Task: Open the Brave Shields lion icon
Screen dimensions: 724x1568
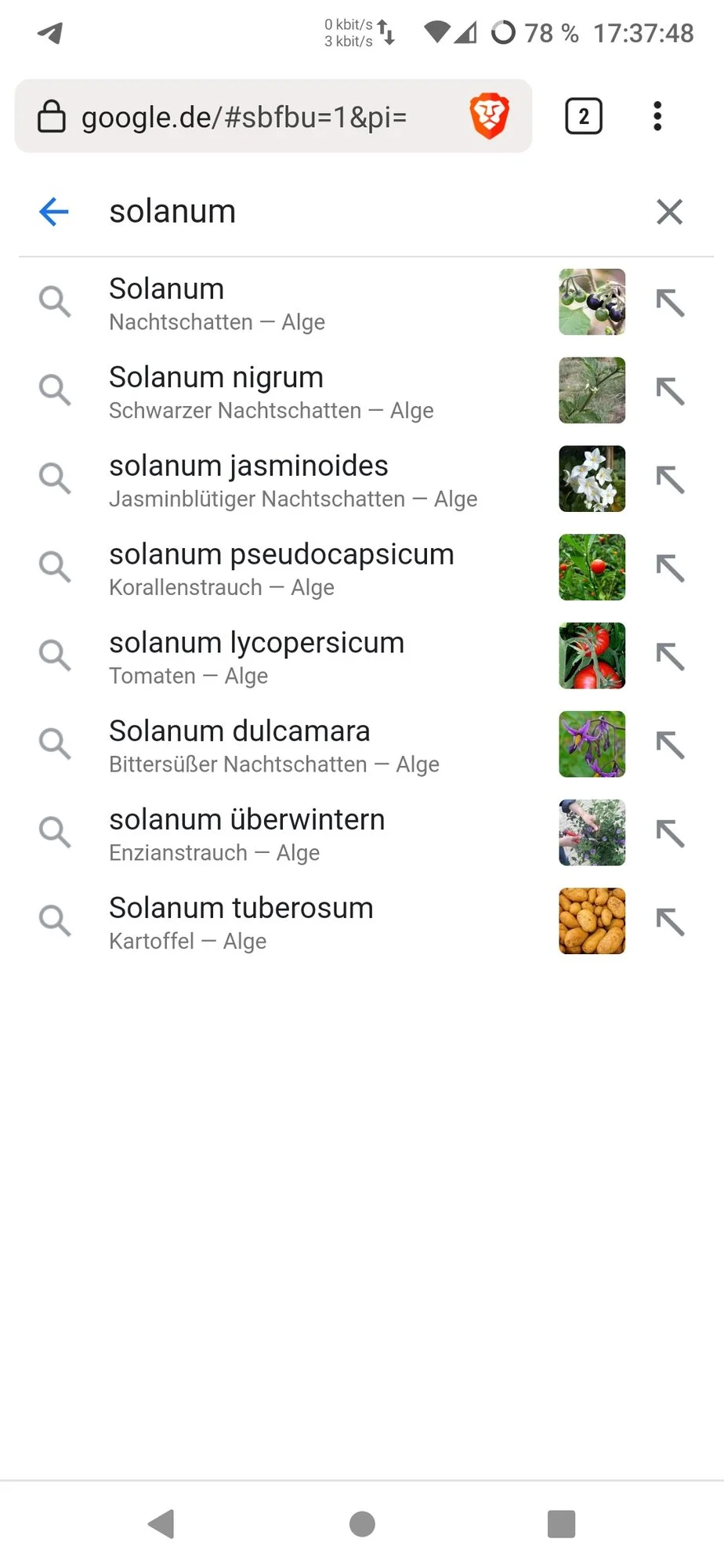Action: click(490, 116)
